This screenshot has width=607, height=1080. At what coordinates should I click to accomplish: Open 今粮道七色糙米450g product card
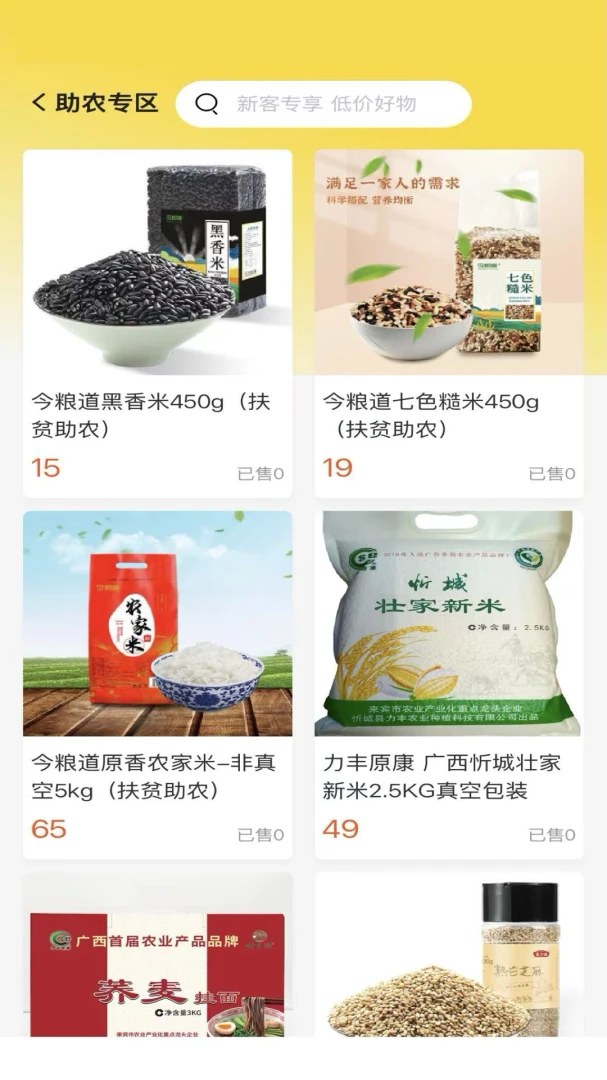pos(449,324)
